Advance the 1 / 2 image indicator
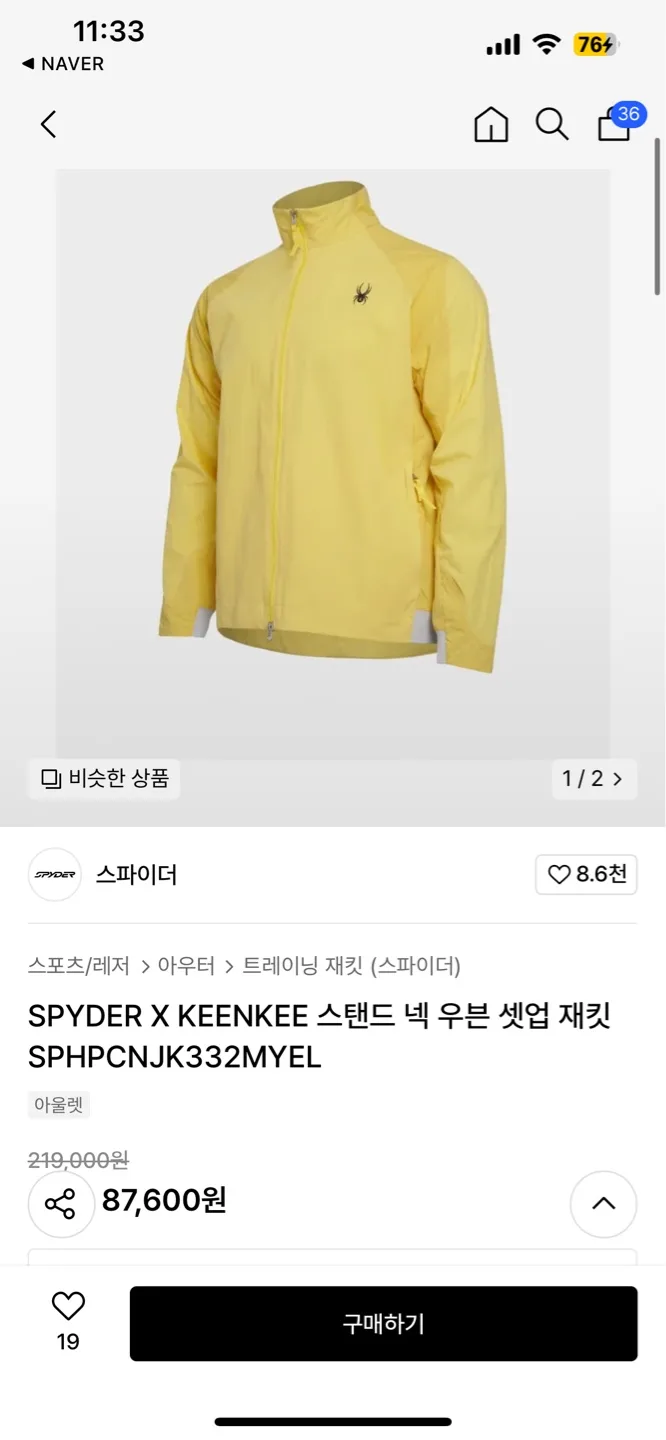666x1440 pixels. tap(594, 779)
